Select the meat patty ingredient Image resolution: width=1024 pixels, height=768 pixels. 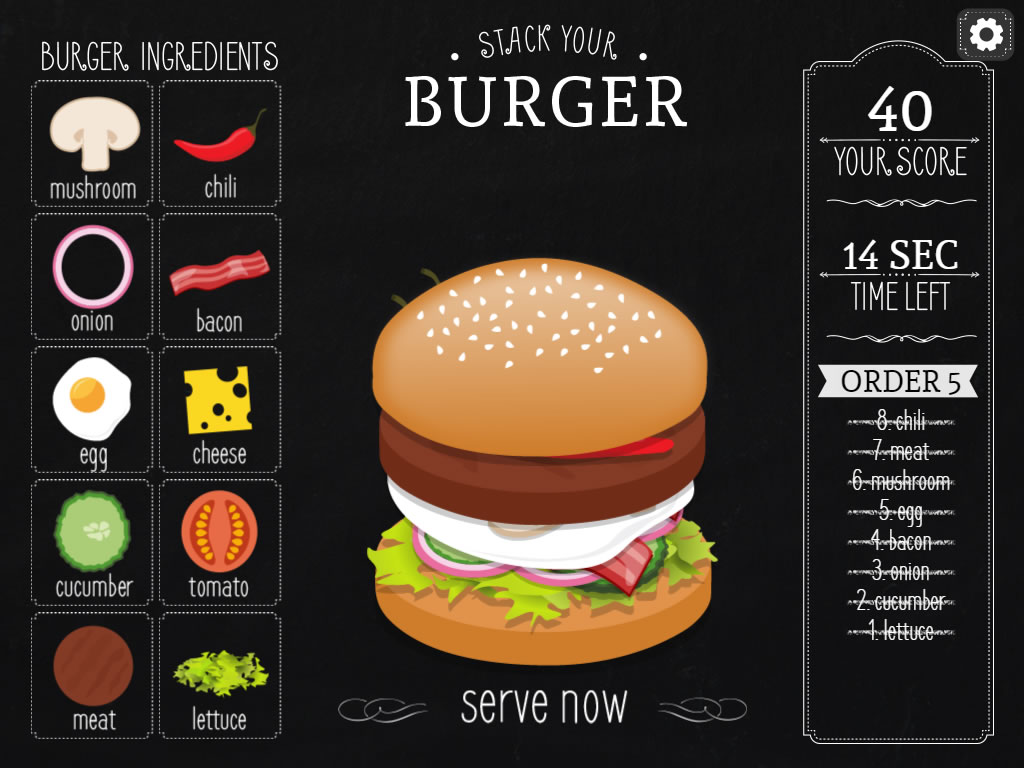pos(92,675)
